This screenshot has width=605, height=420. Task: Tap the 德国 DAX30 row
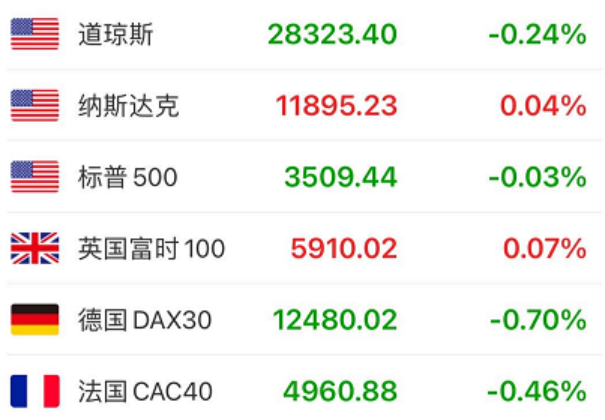coord(145,320)
